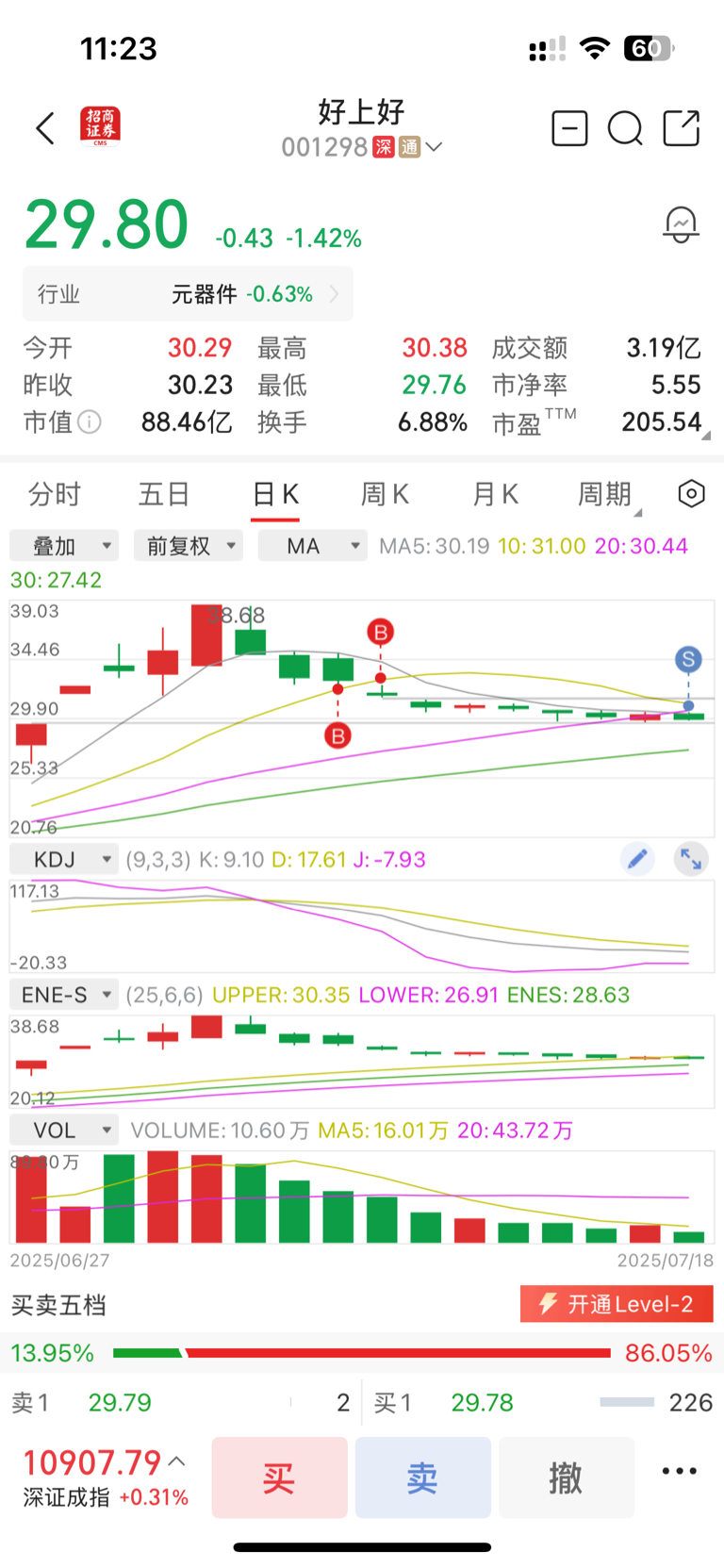Go back using the top-left arrow

(x=45, y=128)
